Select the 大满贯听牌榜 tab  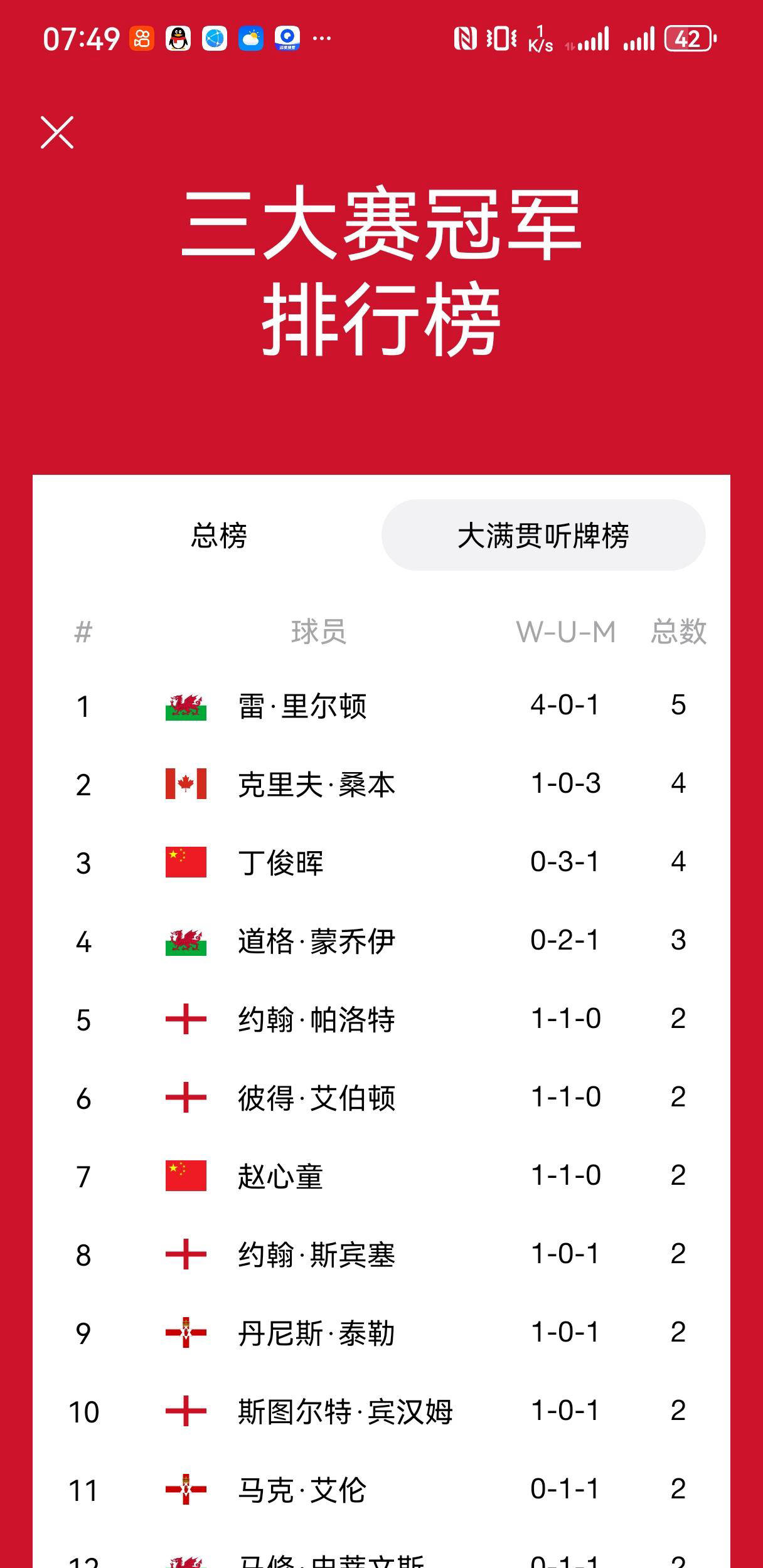pyautogui.click(x=543, y=536)
